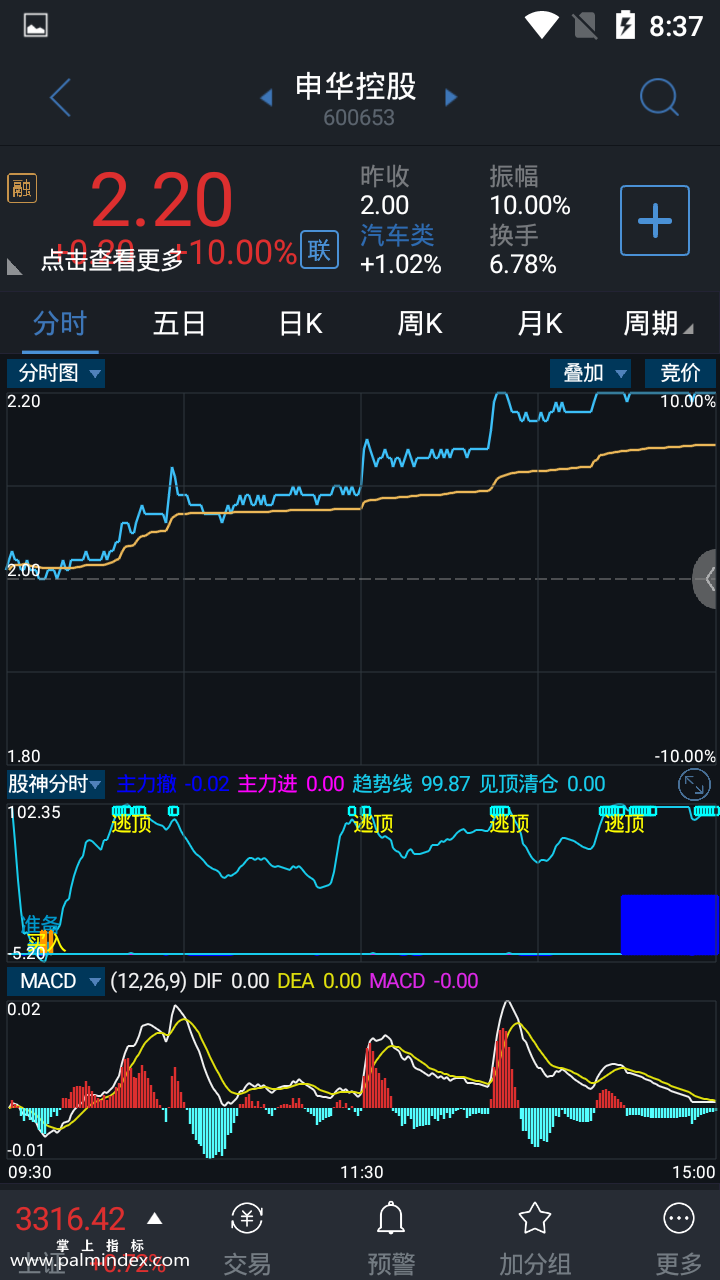Open the 分时图 dropdown

[56, 374]
